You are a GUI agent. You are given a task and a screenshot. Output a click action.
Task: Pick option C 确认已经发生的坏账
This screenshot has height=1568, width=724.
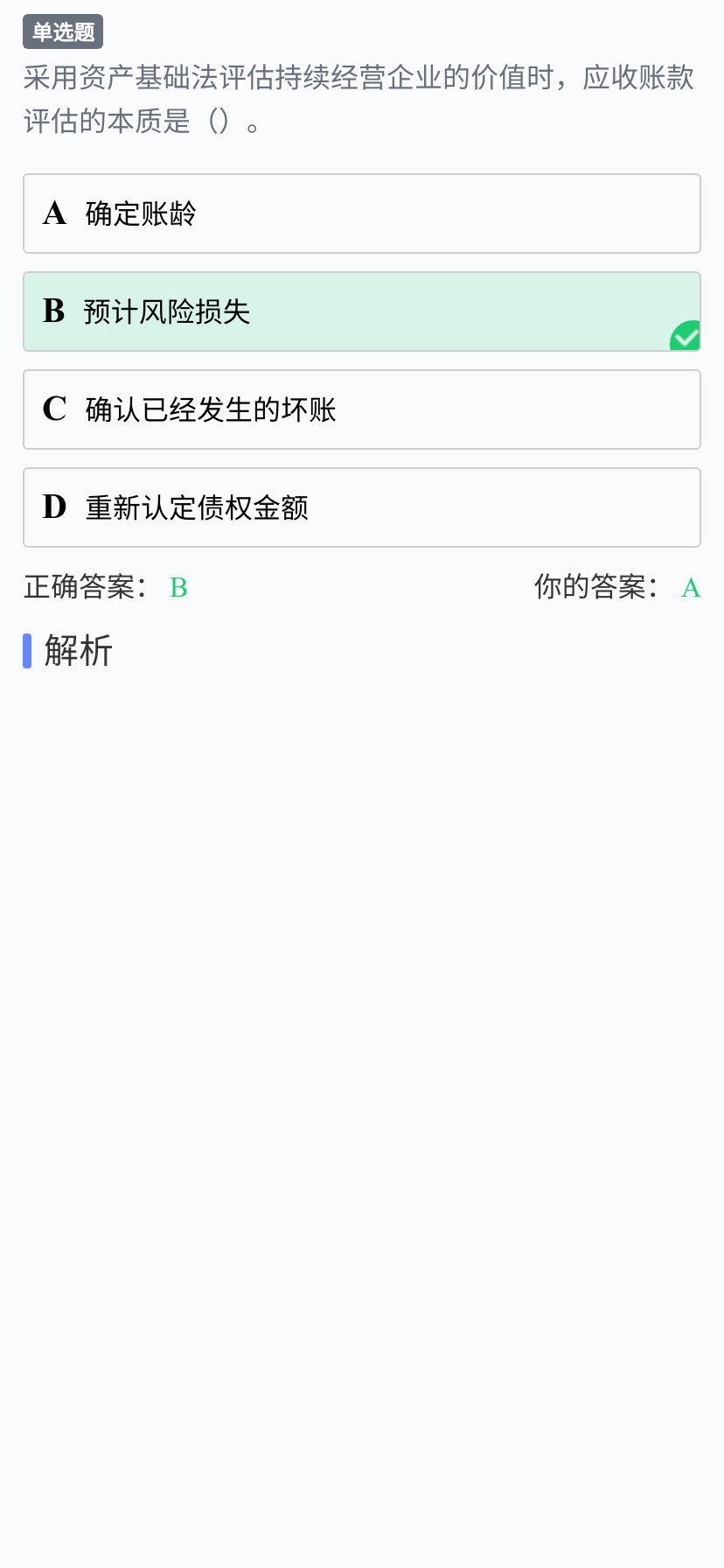coord(362,409)
